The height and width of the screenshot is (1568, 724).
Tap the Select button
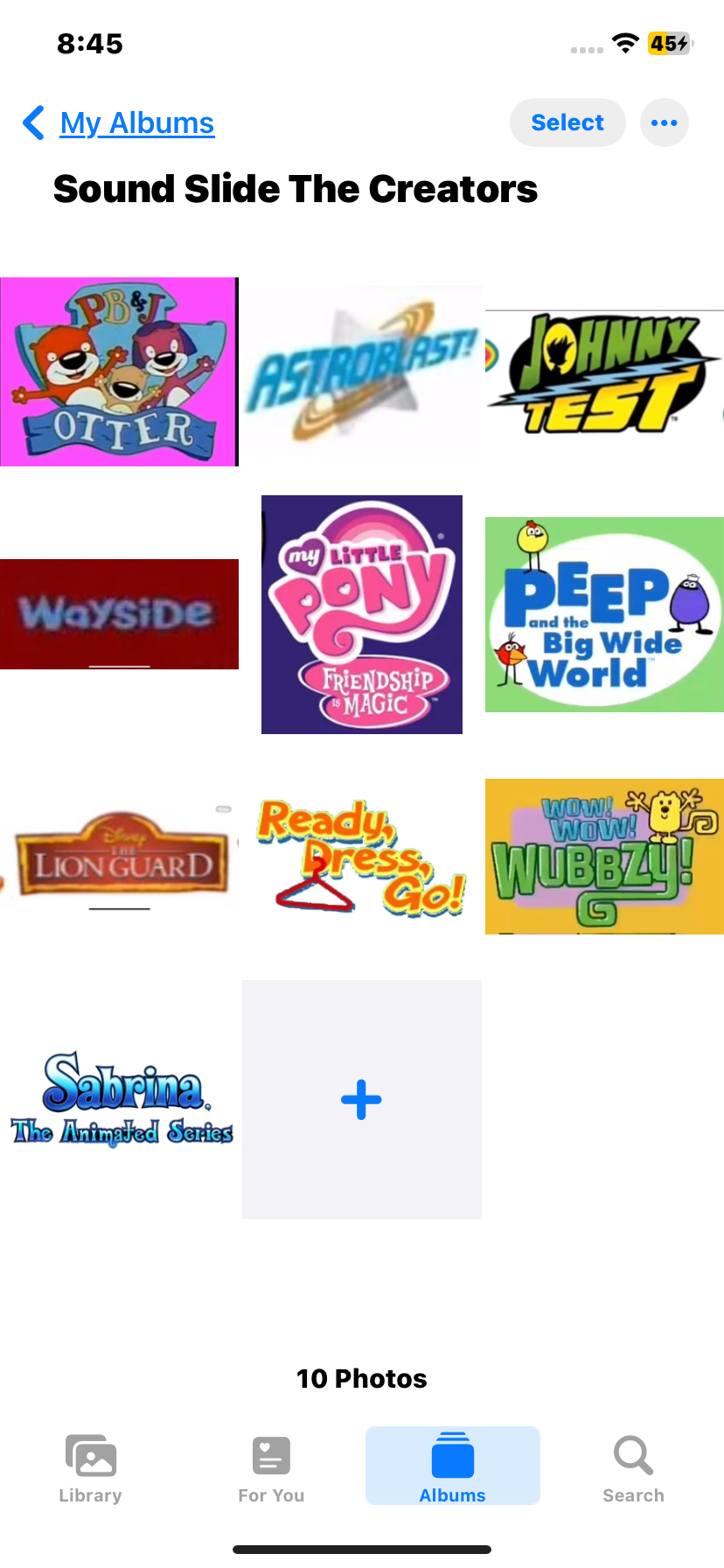(x=567, y=122)
